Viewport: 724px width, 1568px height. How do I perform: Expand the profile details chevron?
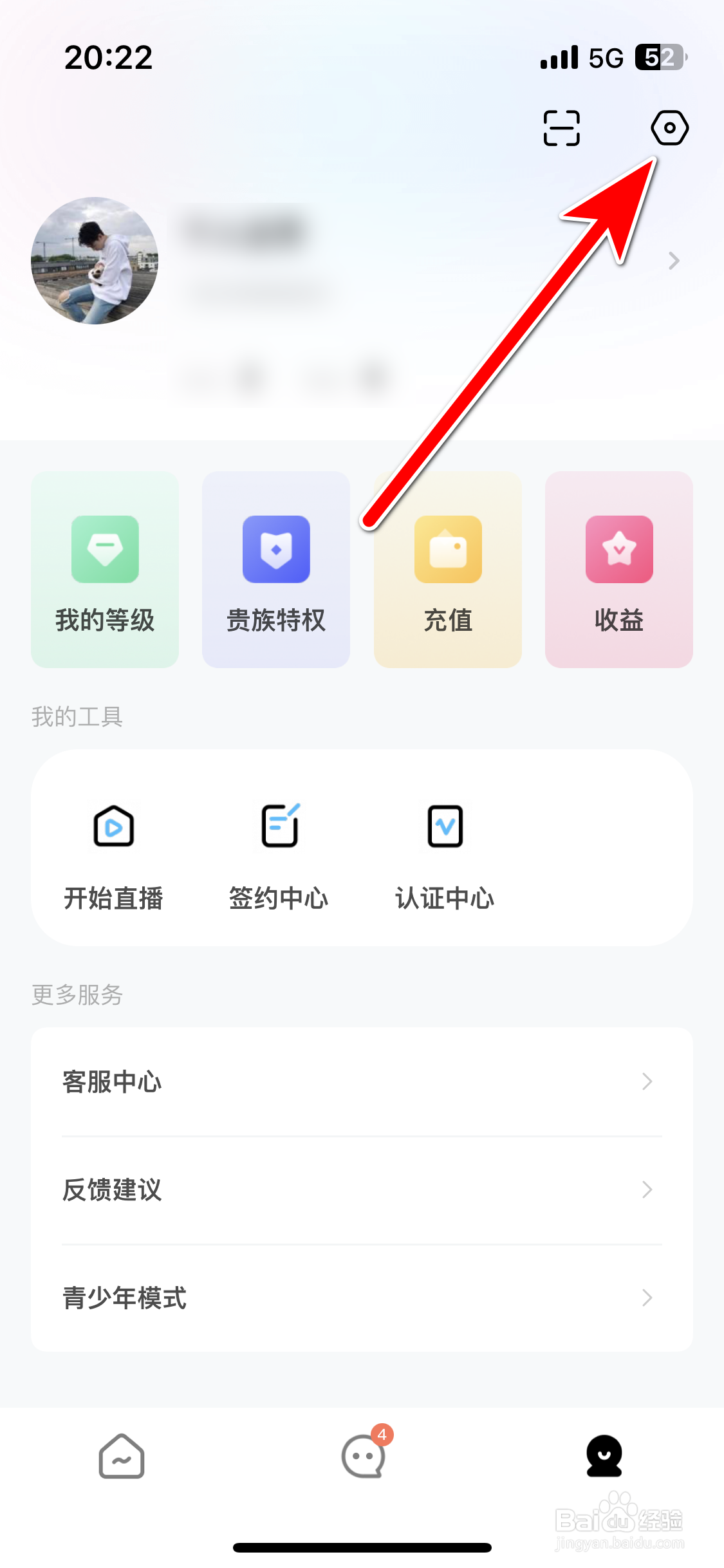673,261
